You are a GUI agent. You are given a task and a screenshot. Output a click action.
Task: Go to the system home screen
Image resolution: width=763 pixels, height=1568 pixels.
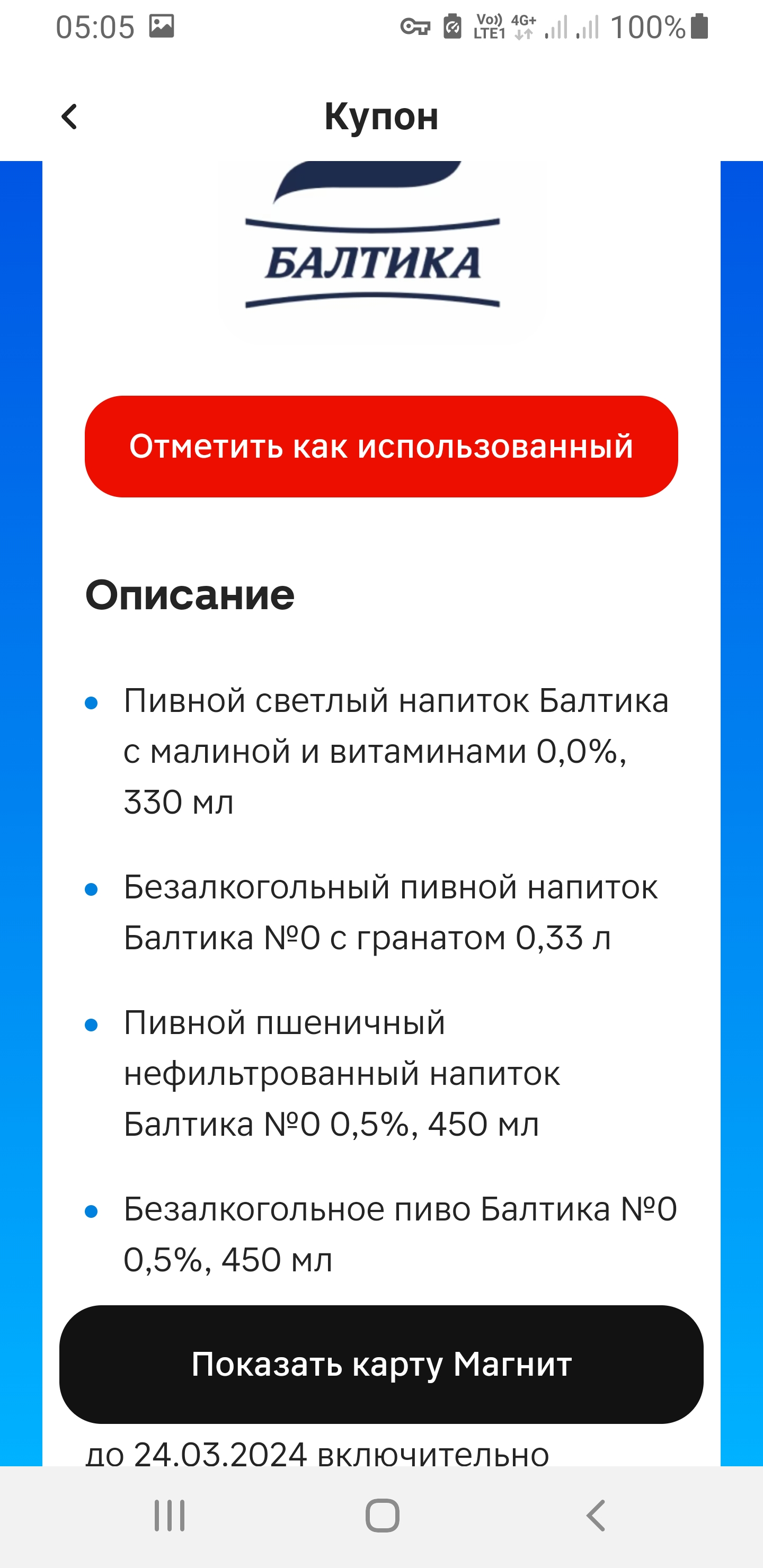click(x=382, y=1515)
